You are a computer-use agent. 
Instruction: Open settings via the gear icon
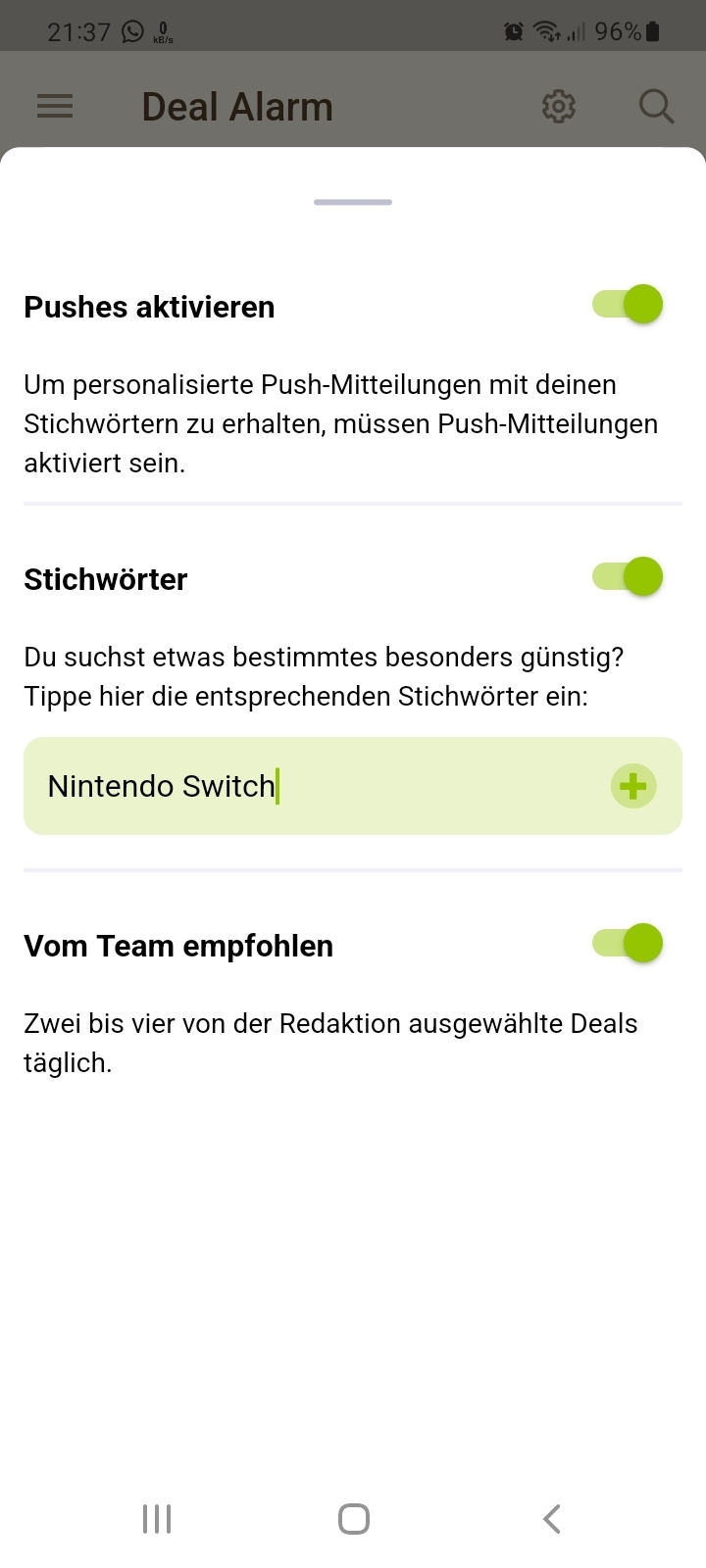(x=559, y=106)
